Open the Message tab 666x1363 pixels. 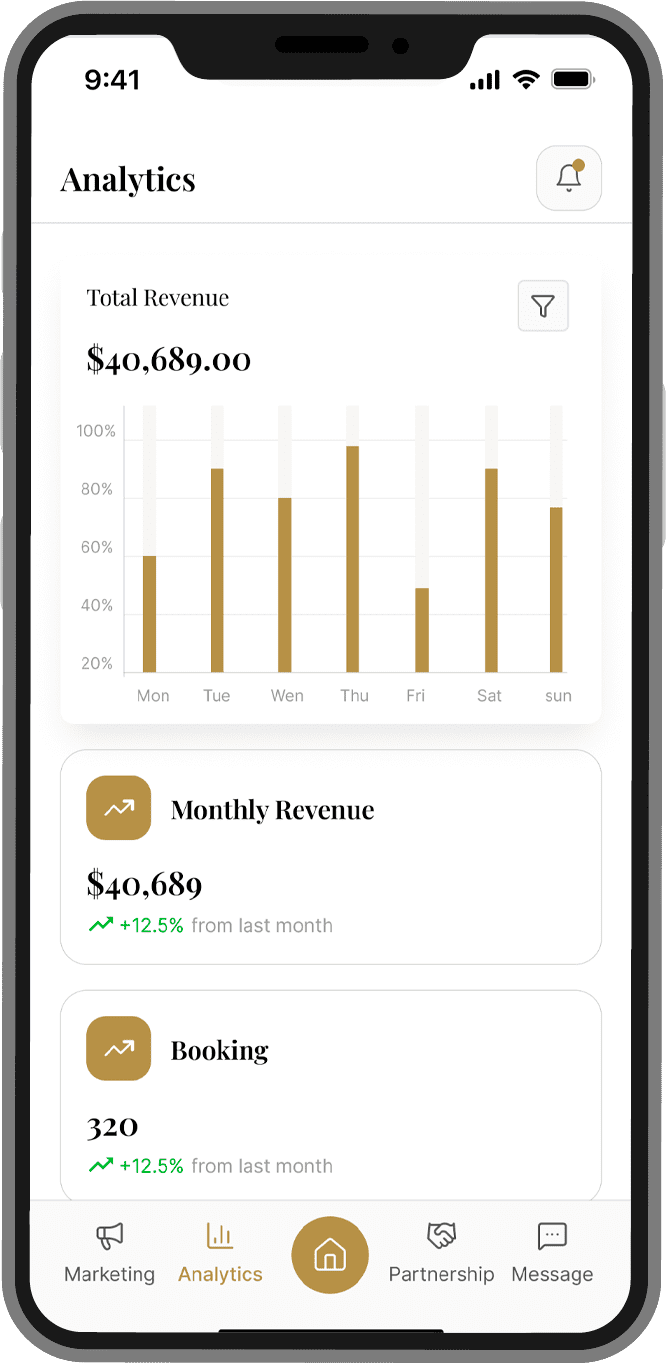(x=552, y=1252)
